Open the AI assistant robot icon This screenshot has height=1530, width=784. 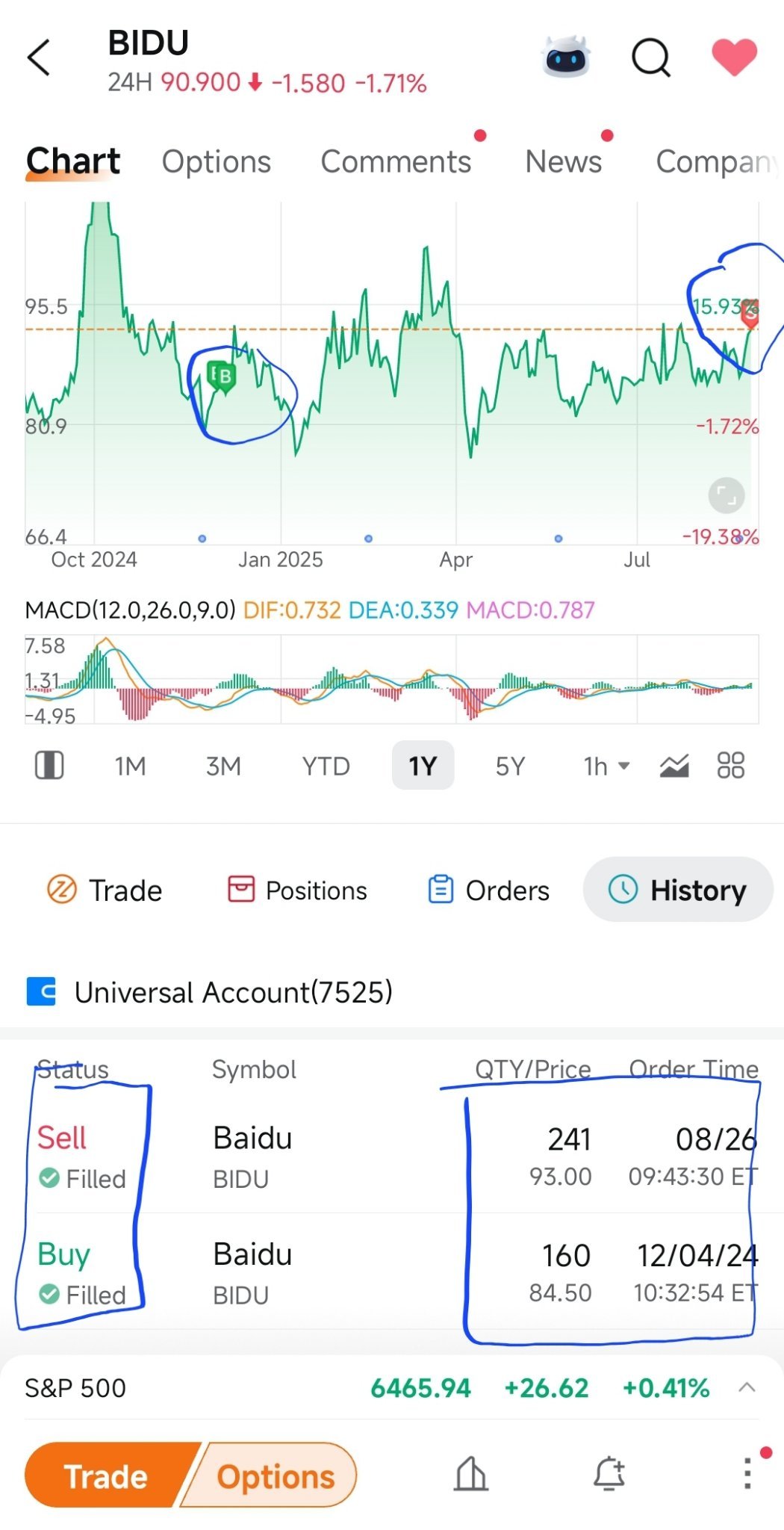(x=565, y=58)
